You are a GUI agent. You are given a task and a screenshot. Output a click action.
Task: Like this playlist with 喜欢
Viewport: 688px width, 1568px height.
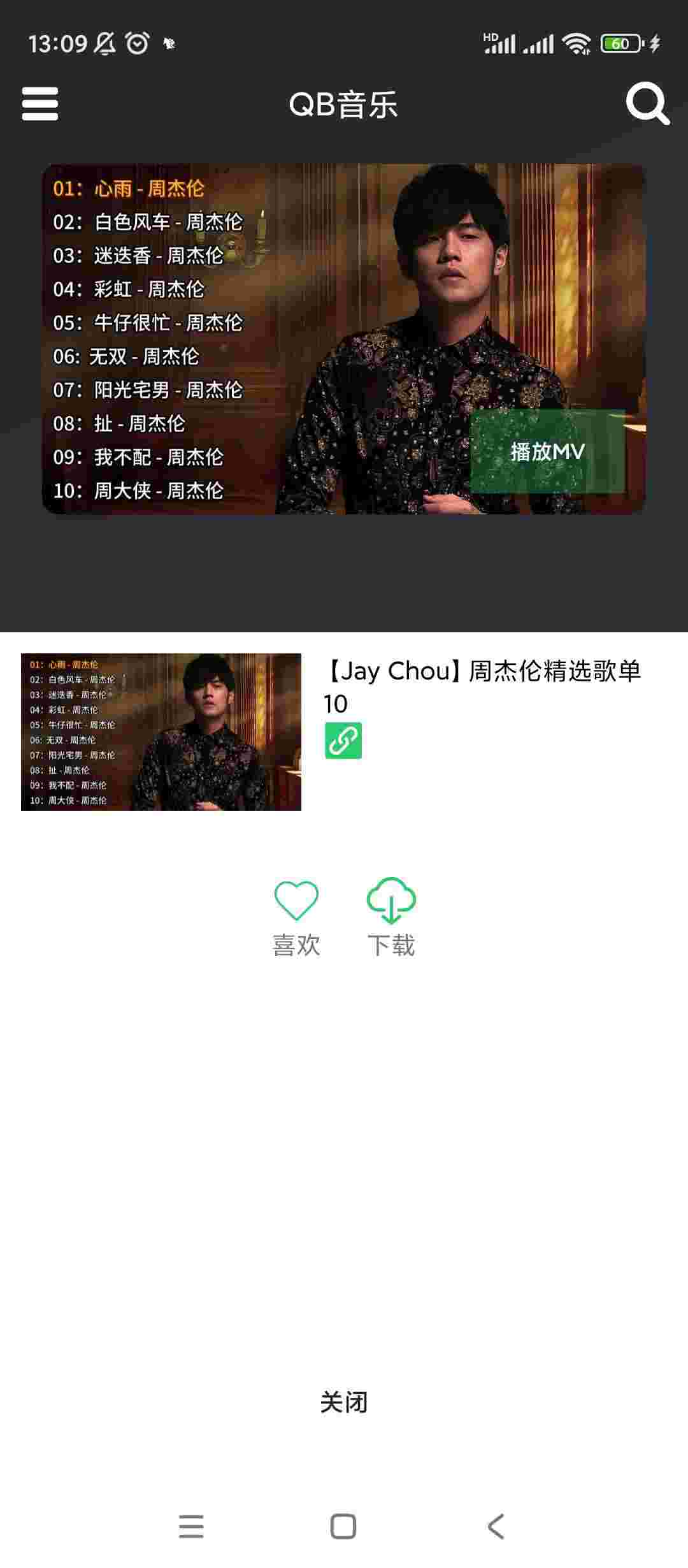point(296,917)
